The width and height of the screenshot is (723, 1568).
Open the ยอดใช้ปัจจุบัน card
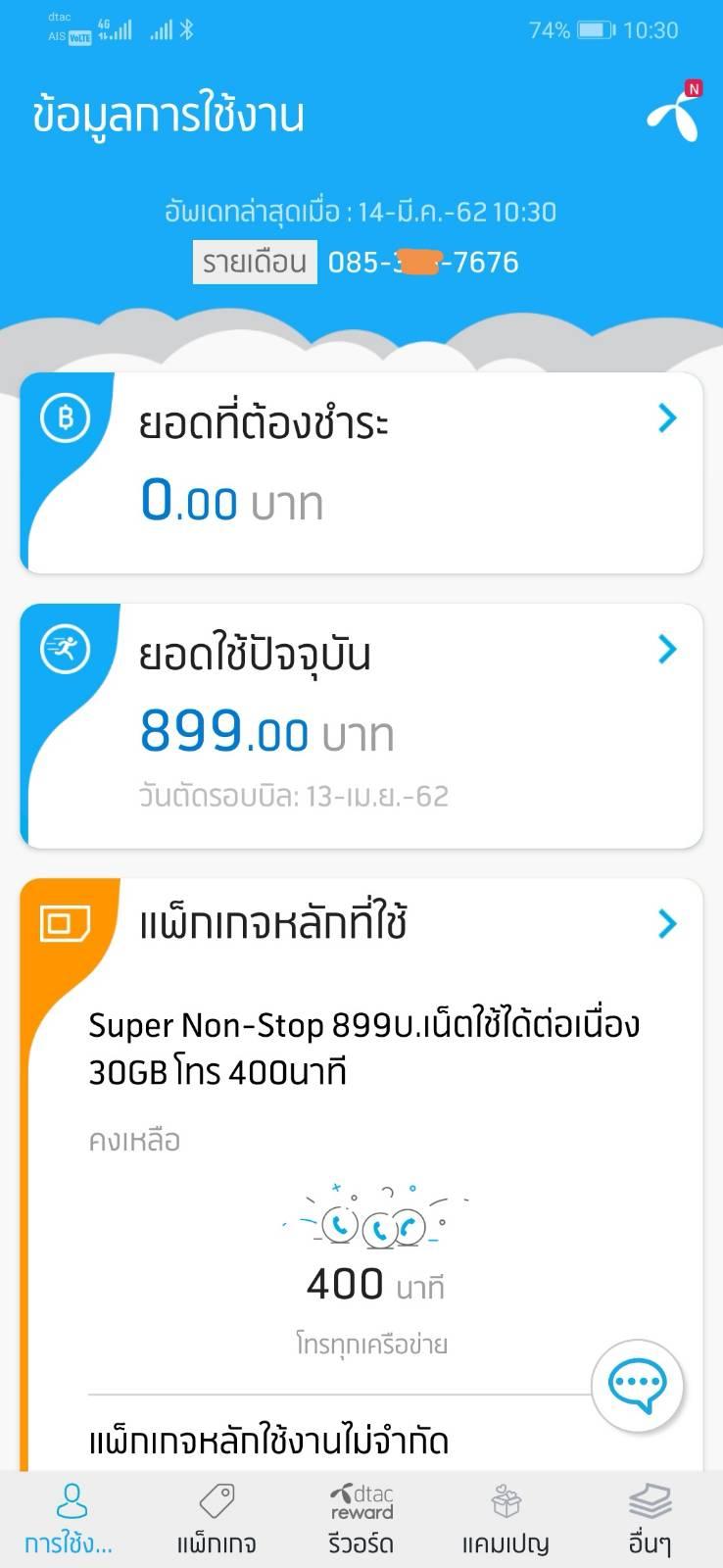[361, 725]
